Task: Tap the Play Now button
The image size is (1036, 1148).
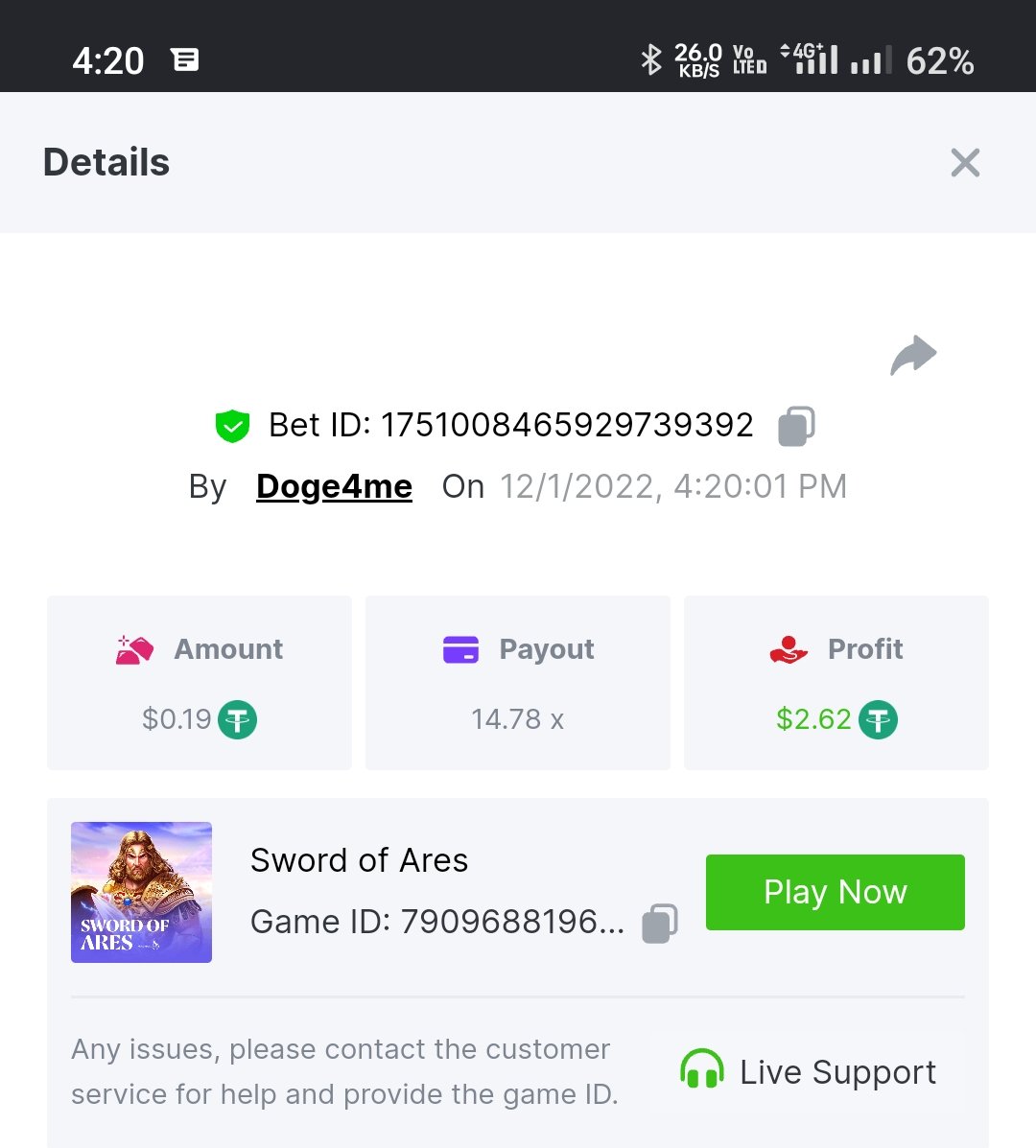Action: (x=835, y=892)
